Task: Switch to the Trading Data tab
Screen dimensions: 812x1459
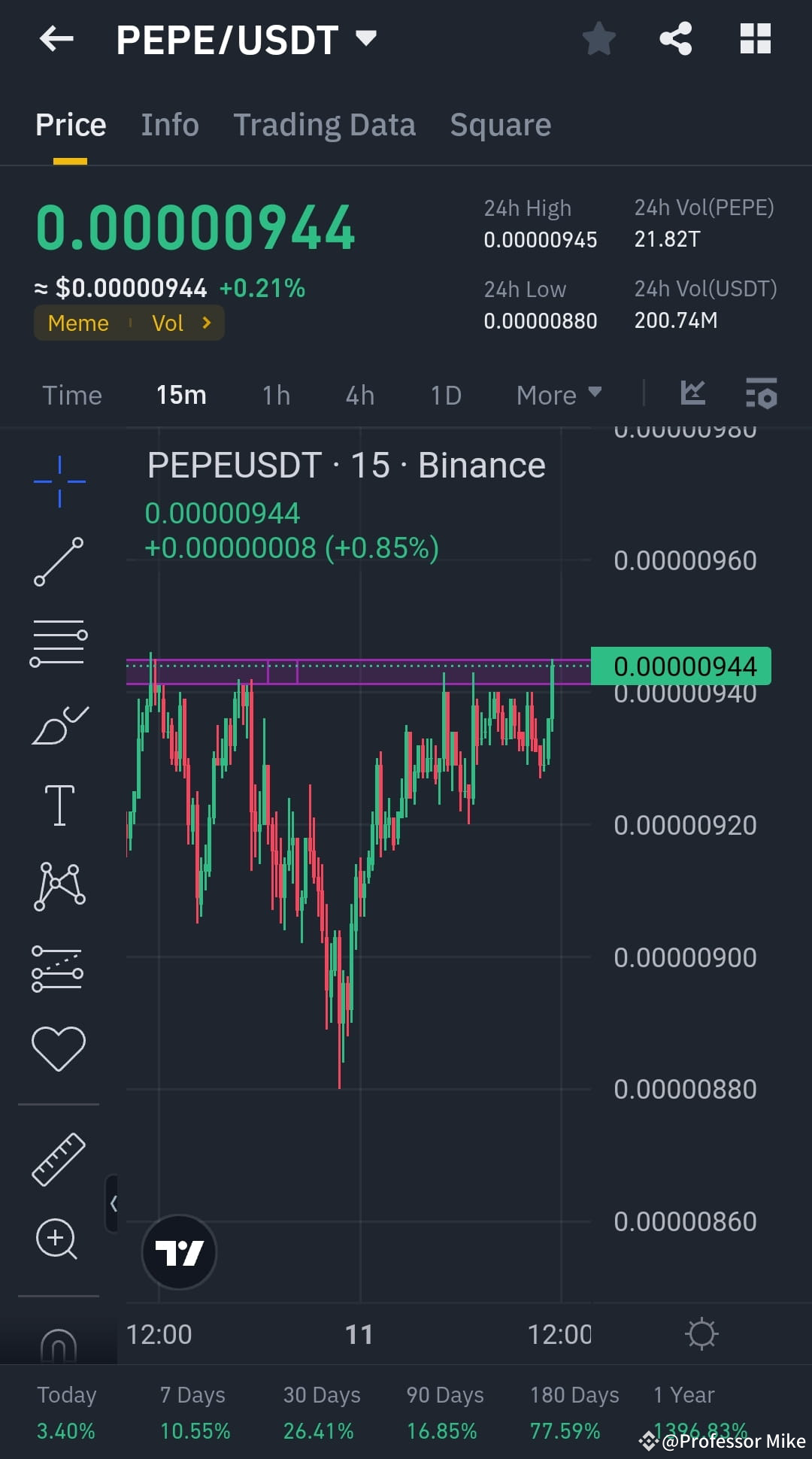Action: 325,124
